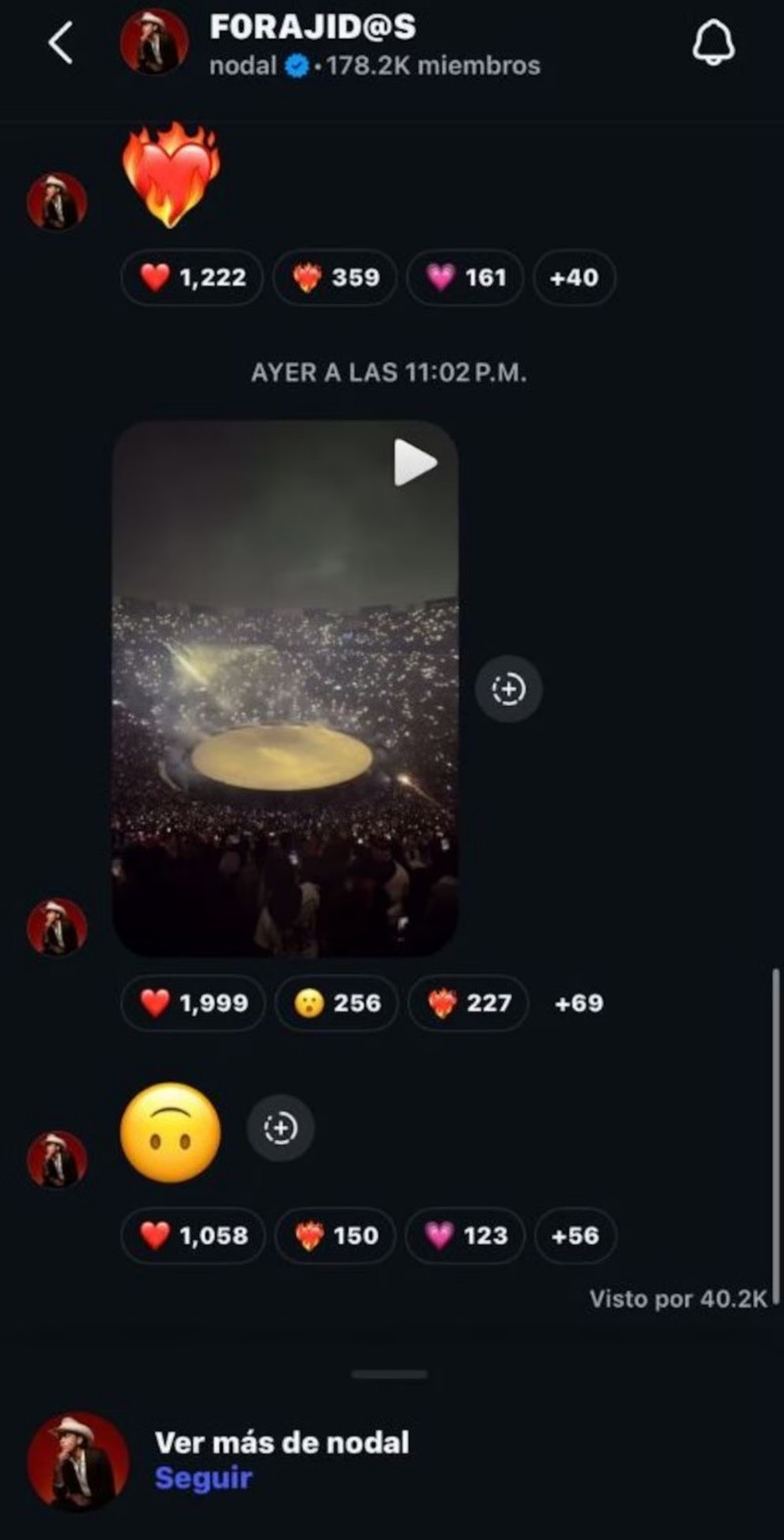Tap the red heart reaction showing 1,222

click(192, 277)
